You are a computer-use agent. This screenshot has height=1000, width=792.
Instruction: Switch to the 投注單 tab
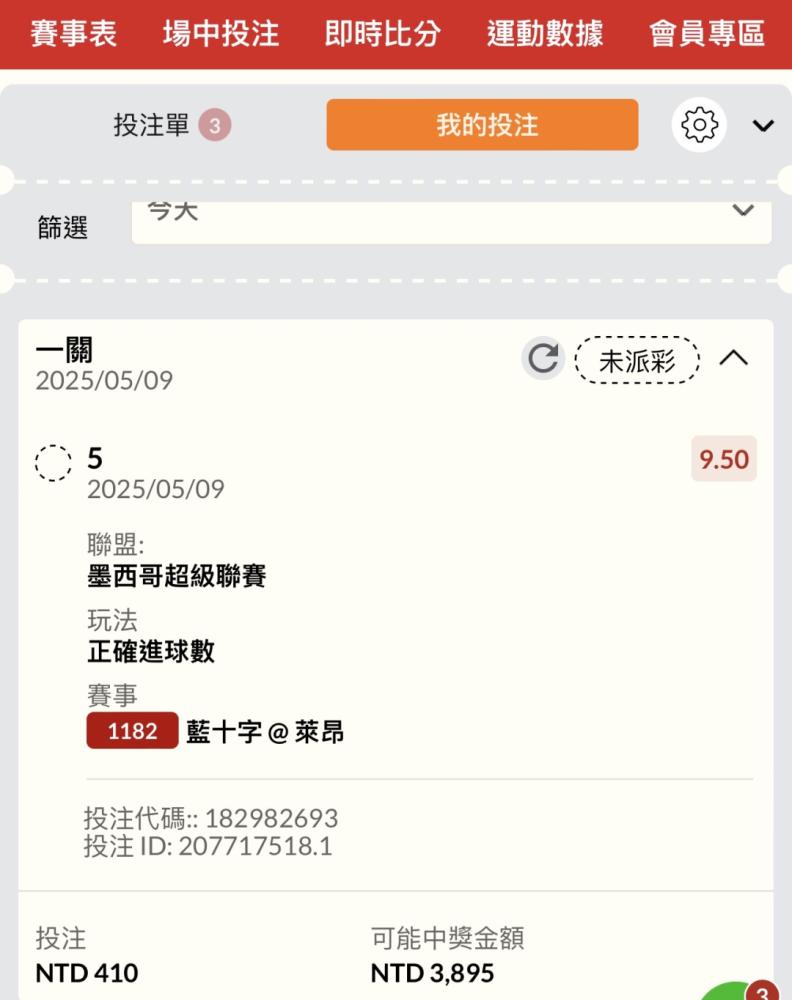172,125
